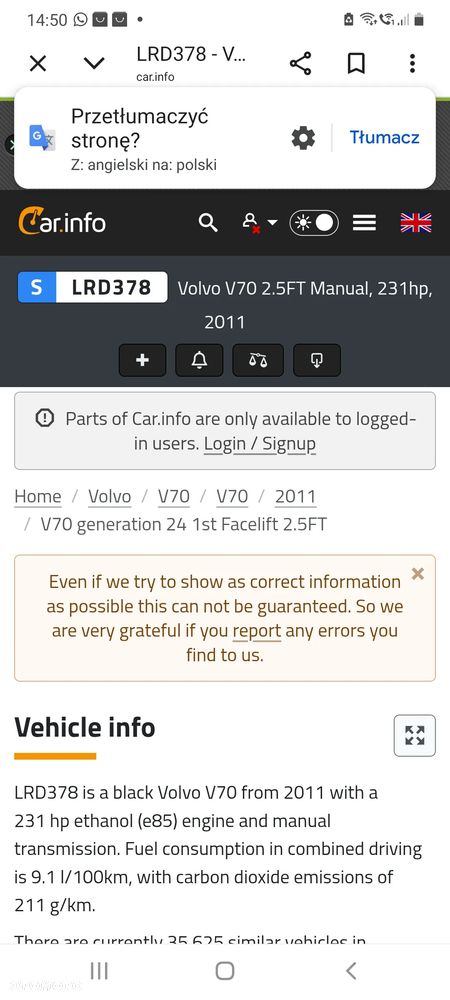Screen dimensions: 450x1000
Task: Open the hamburger menu
Action: pyautogui.click(x=365, y=223)
